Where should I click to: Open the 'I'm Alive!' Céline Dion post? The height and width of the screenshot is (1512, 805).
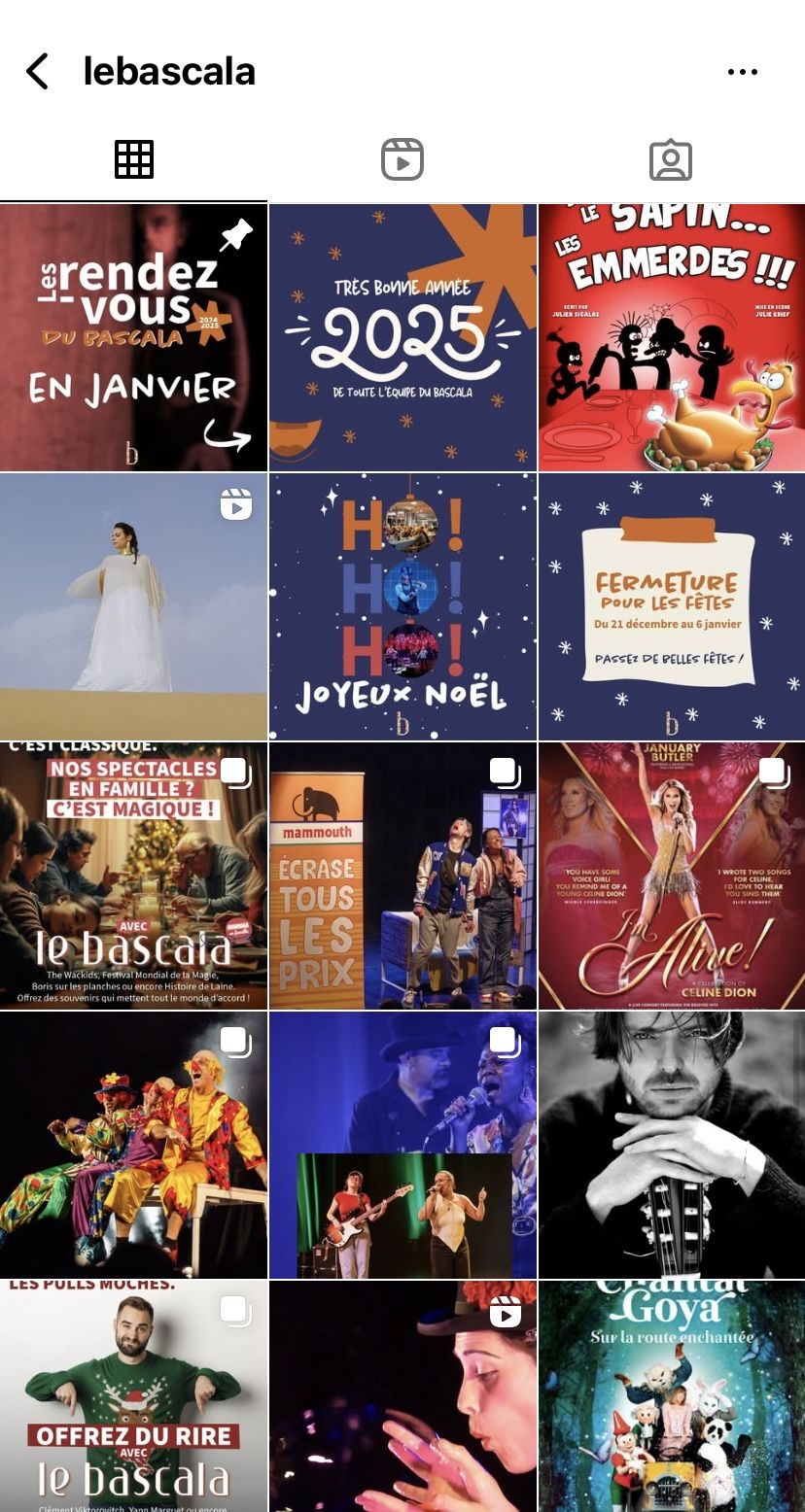tap(672, 876)
